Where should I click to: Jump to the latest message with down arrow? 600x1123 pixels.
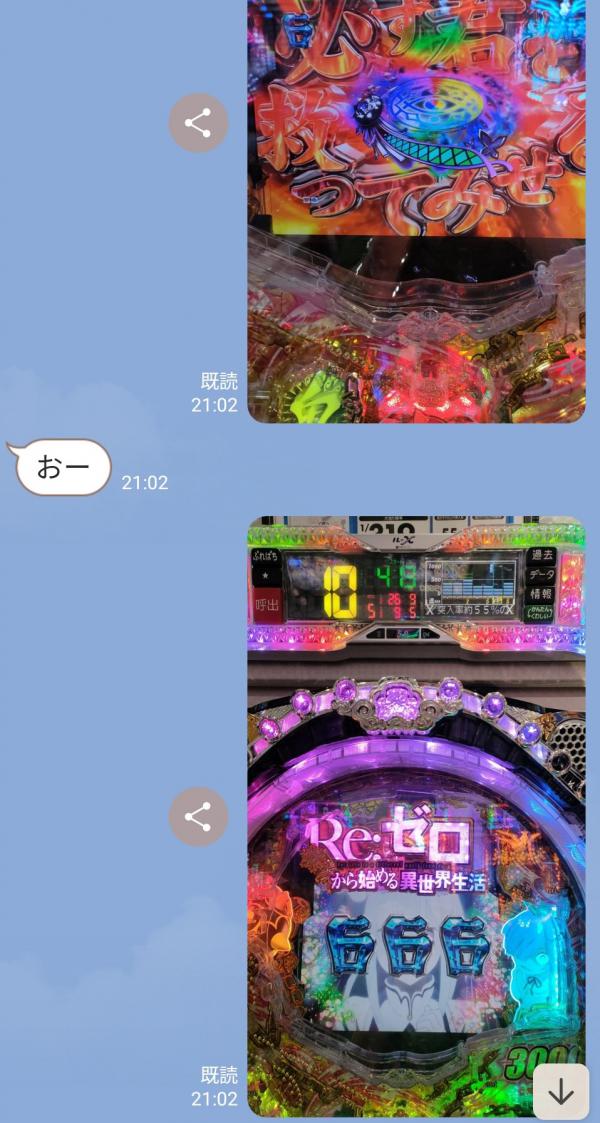click(x=561, y=1091)
